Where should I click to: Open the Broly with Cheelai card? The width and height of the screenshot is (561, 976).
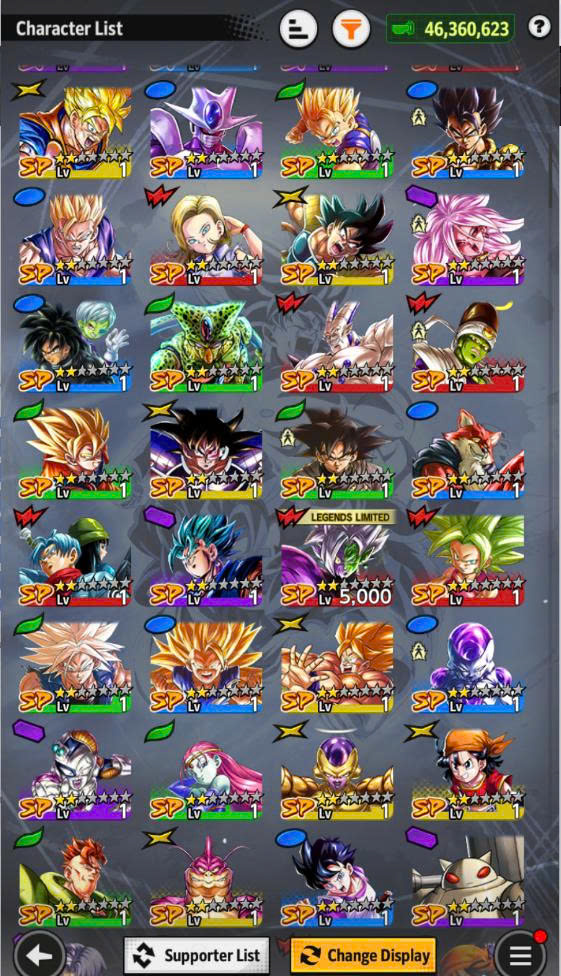point(75,344)
